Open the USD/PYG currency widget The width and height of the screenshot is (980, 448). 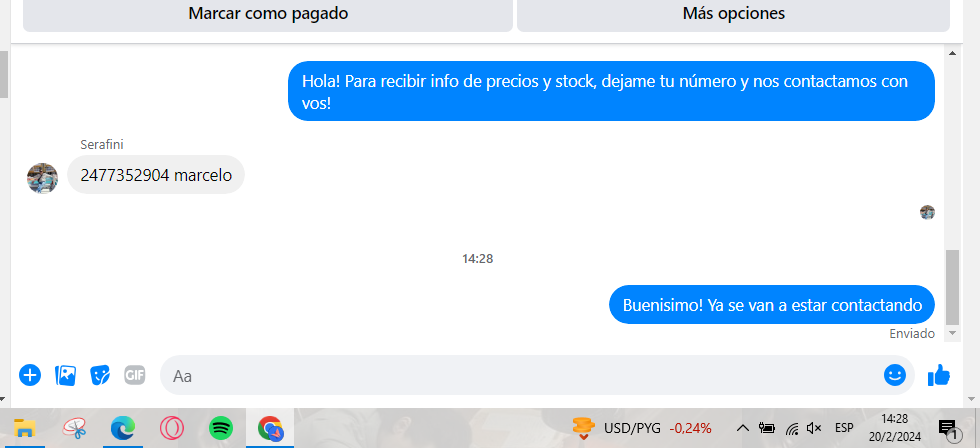642,428
